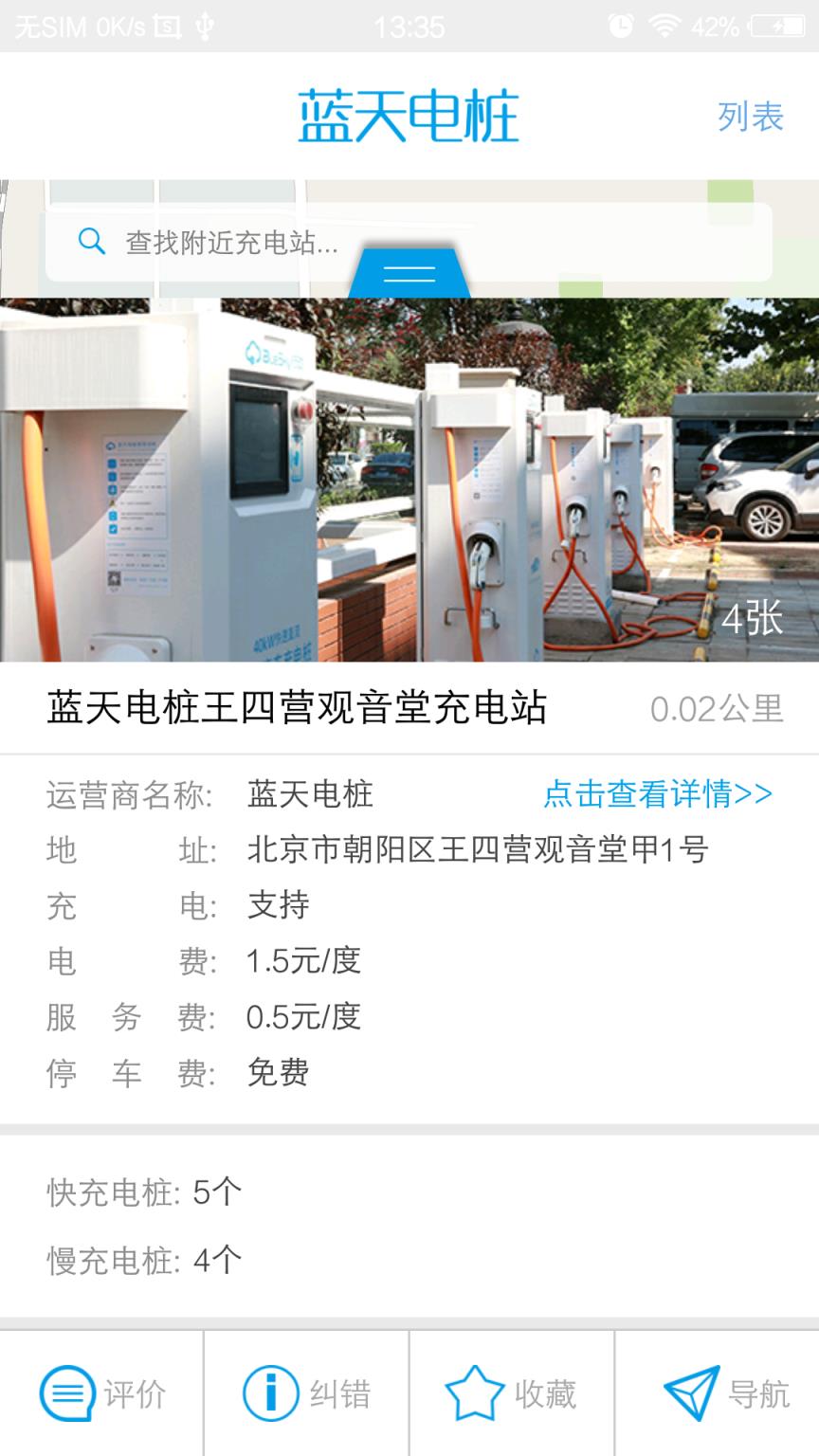
Task: Open the 列表 list view
Action: click(750, 118)
